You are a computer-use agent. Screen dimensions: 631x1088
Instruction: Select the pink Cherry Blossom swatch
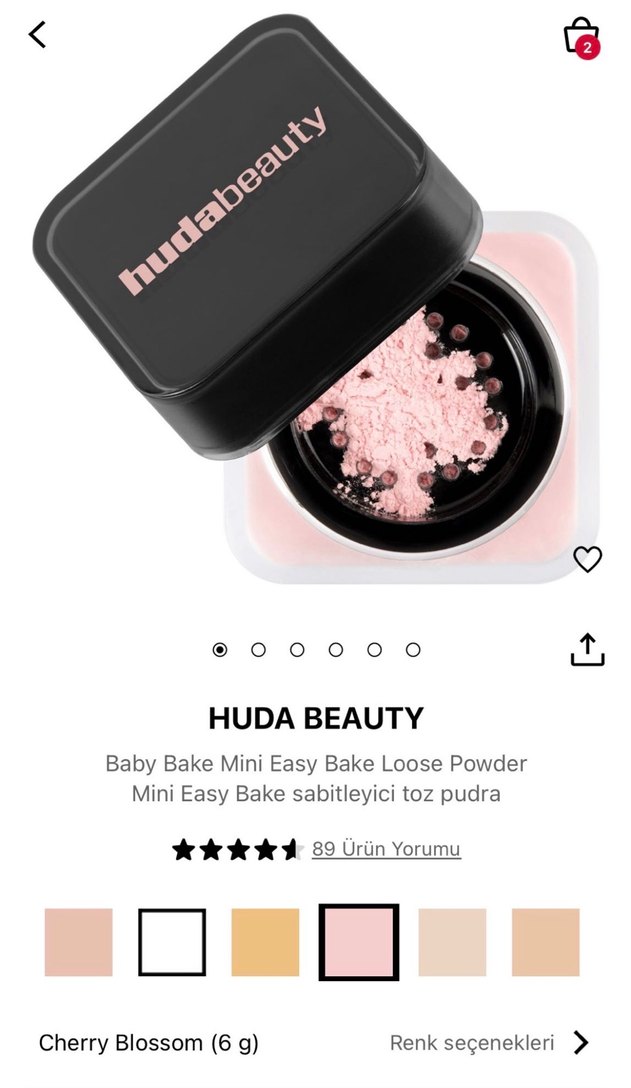tap(359, 942)
